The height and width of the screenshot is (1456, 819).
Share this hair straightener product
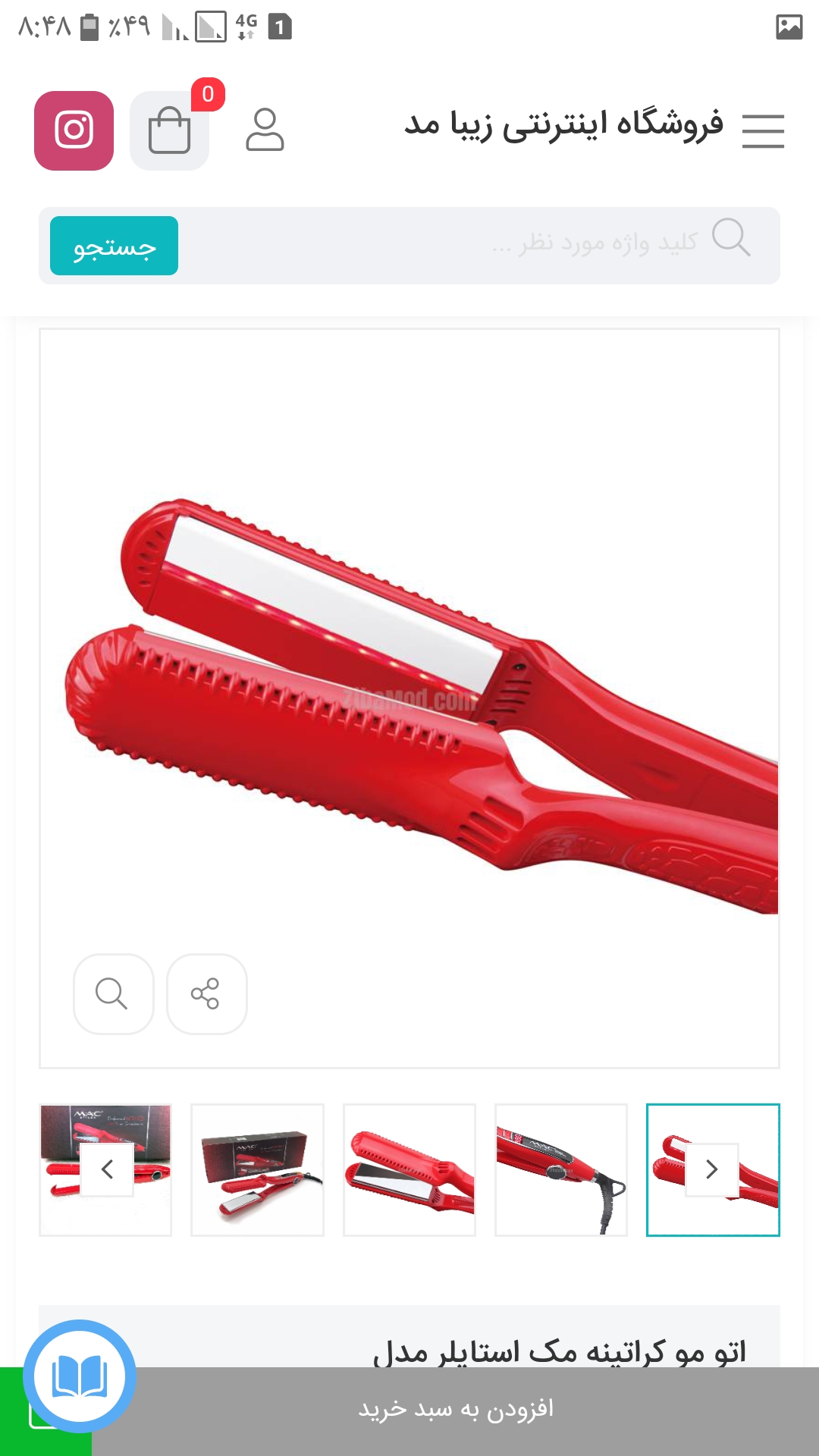click(206, 993)
